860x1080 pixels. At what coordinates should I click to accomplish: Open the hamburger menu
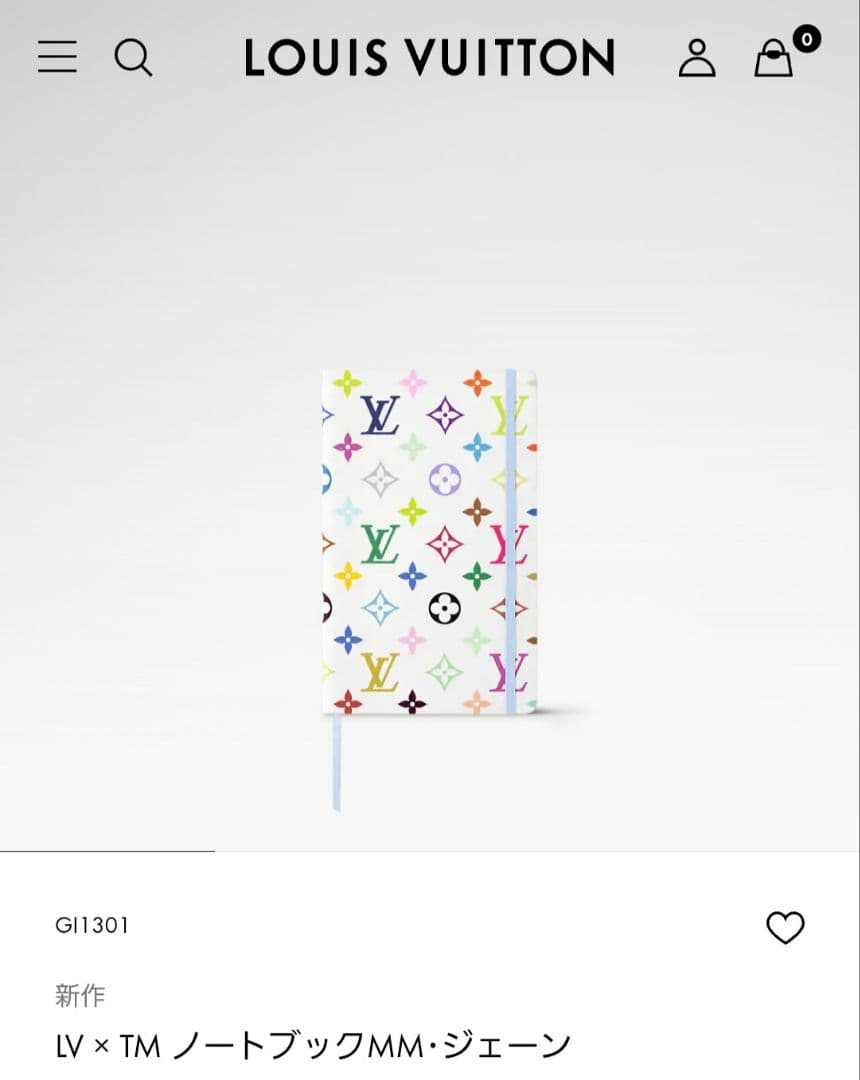click(57, 57)
